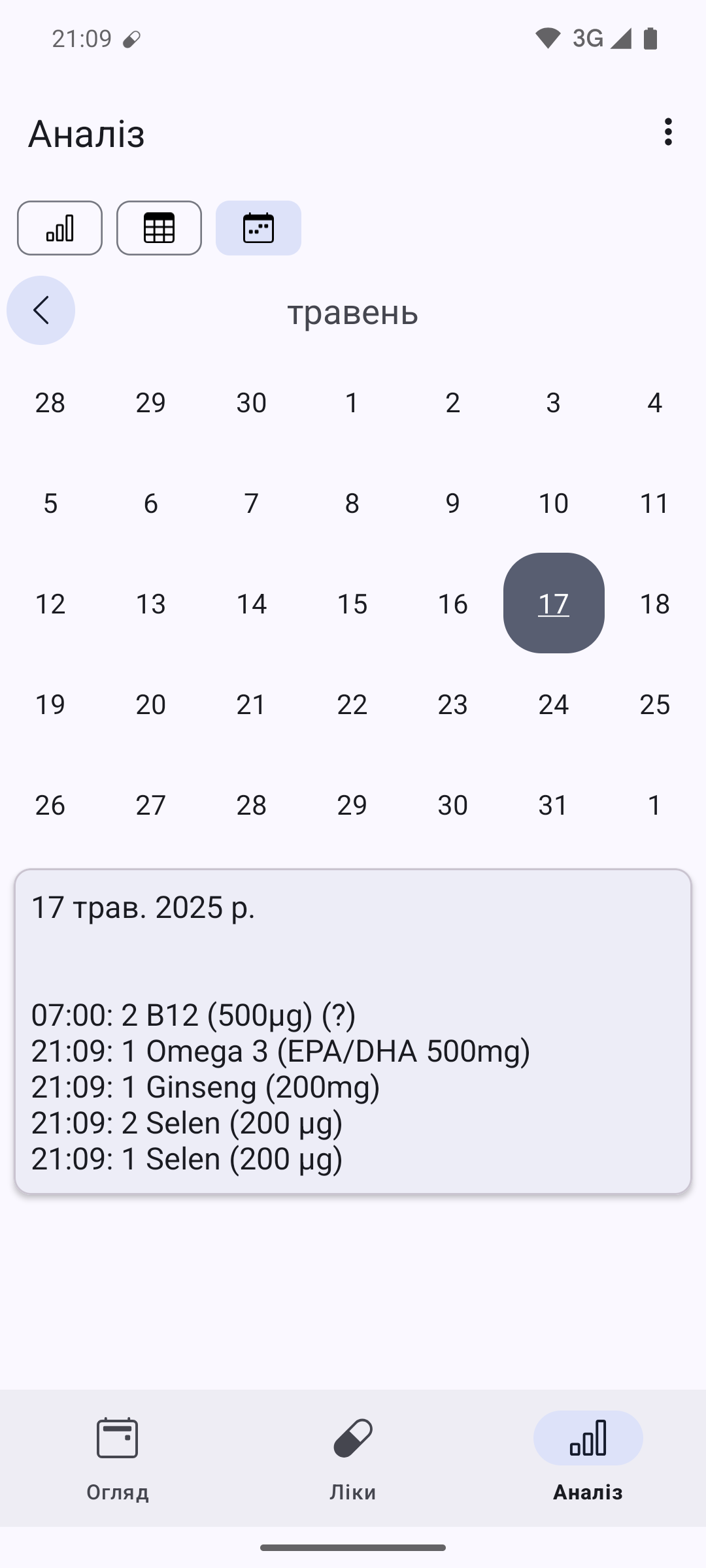The width and height of the screenshot is (706, 1568).
Task: Choose May 15 in the calendar
Action: point(352,604)
